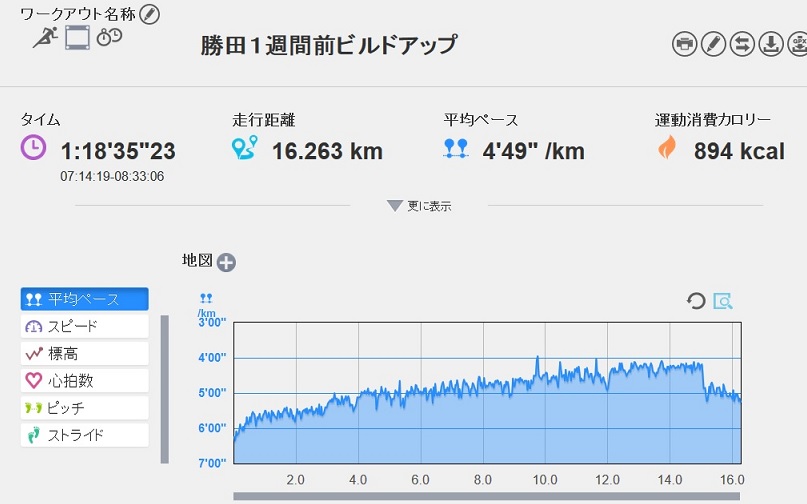Switch graph to スピード
Viewport: 807px width, 504px height.
pyautogui.click(x=84, y=326)
